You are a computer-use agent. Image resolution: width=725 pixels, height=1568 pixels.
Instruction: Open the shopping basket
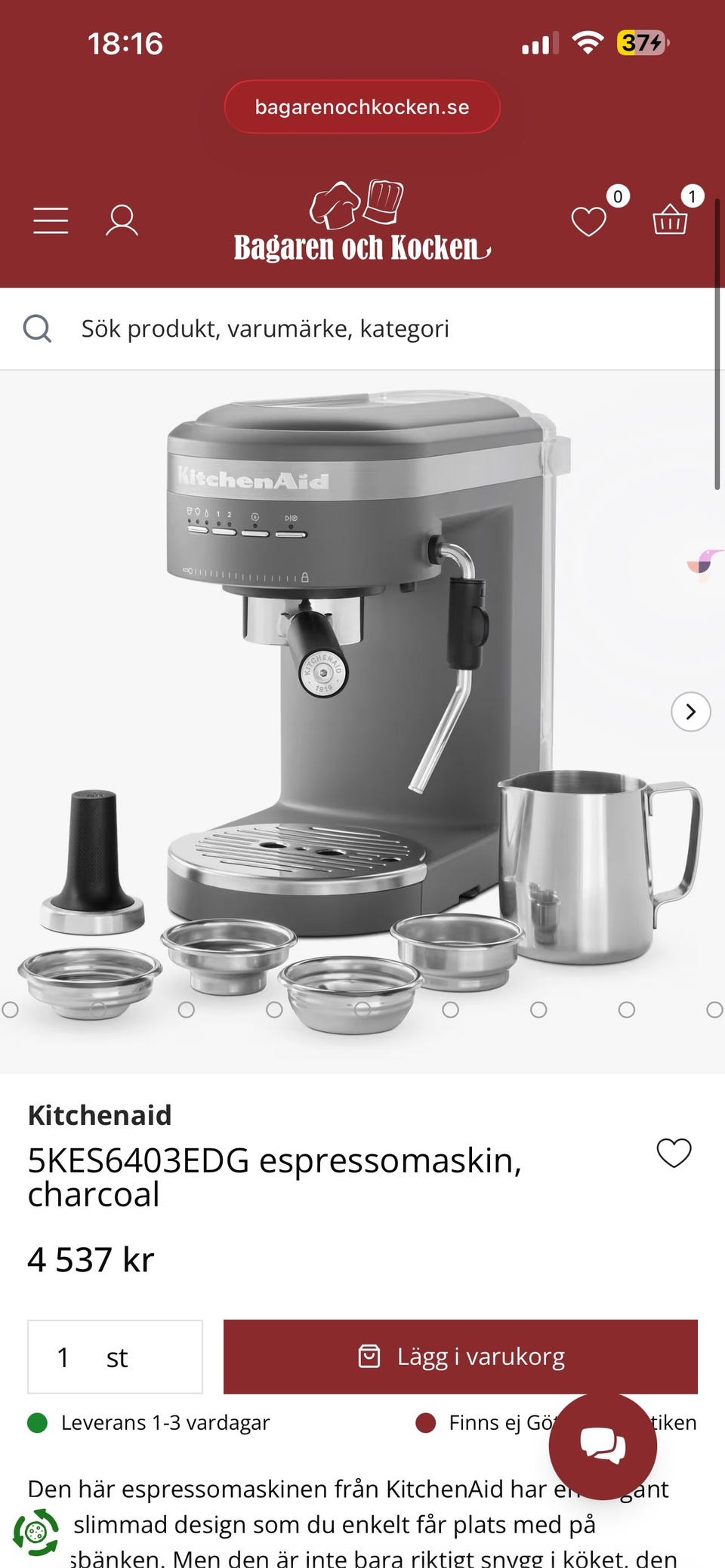(670, 220)
